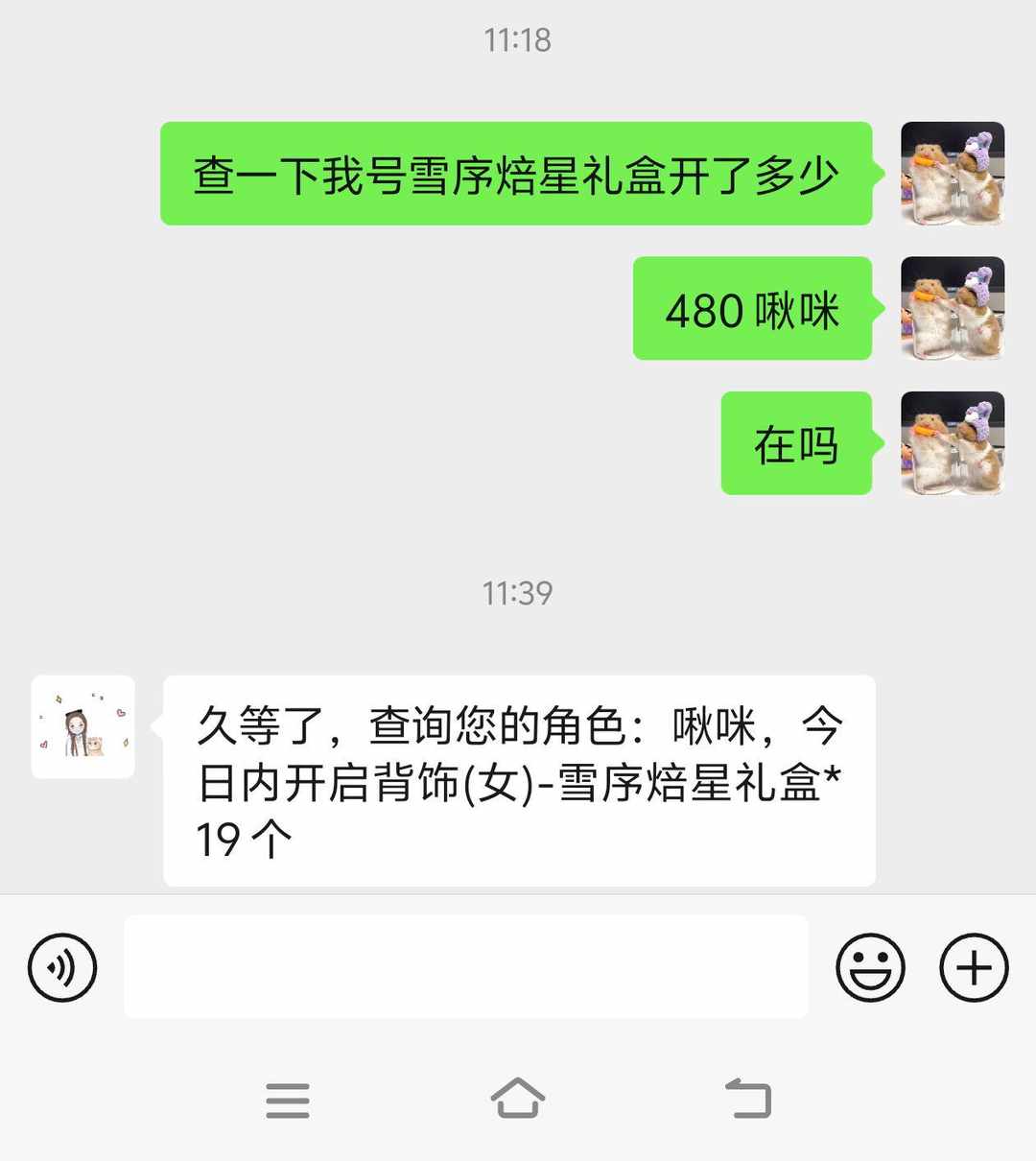Tap the long query message about 雪序焙星礼盒

pos(516,174)
